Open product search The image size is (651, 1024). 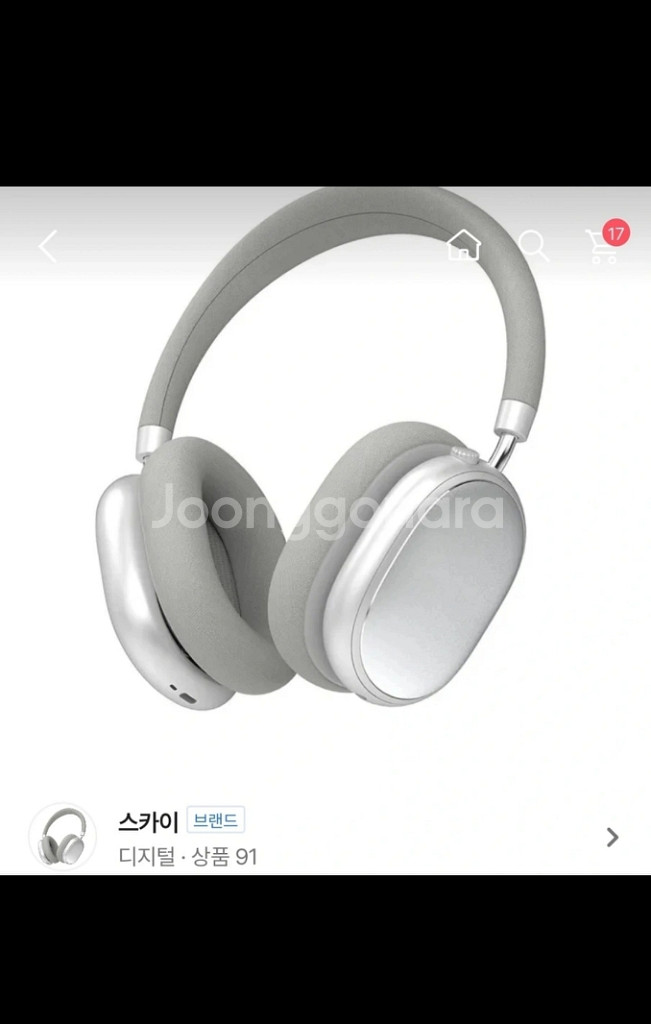pyautogui.click(x=533, y=245)
